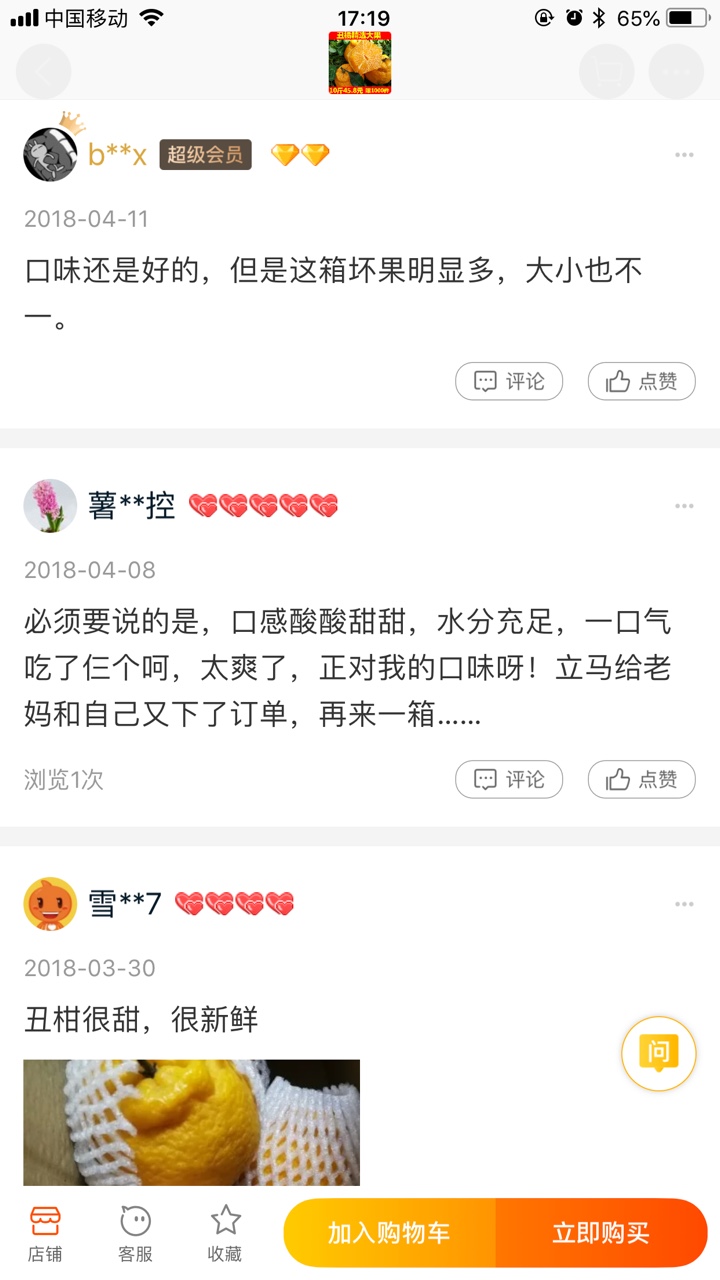Comment on b**x's review
Viewport: 720px width, 1280px height.
509,381
